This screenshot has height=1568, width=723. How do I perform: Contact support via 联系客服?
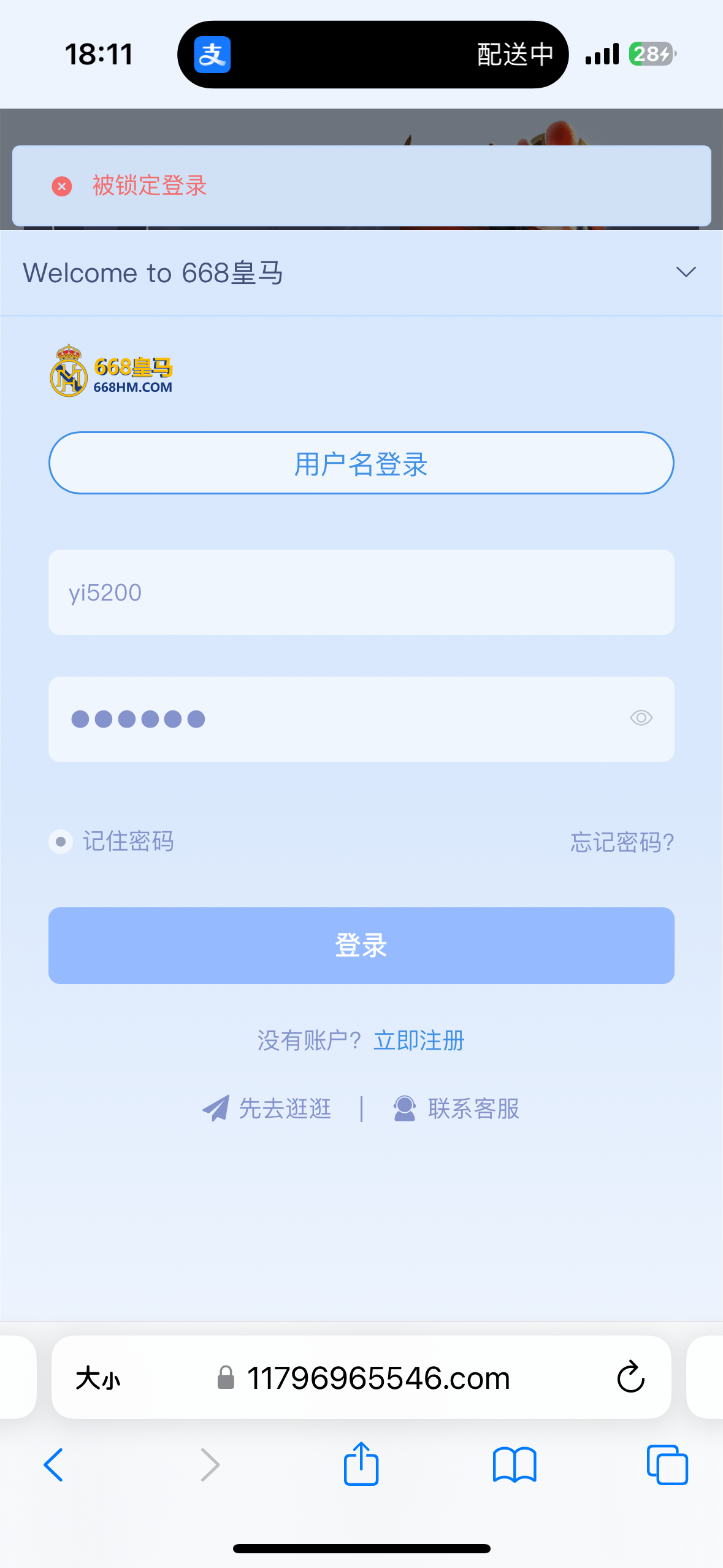click(456, 1109)
